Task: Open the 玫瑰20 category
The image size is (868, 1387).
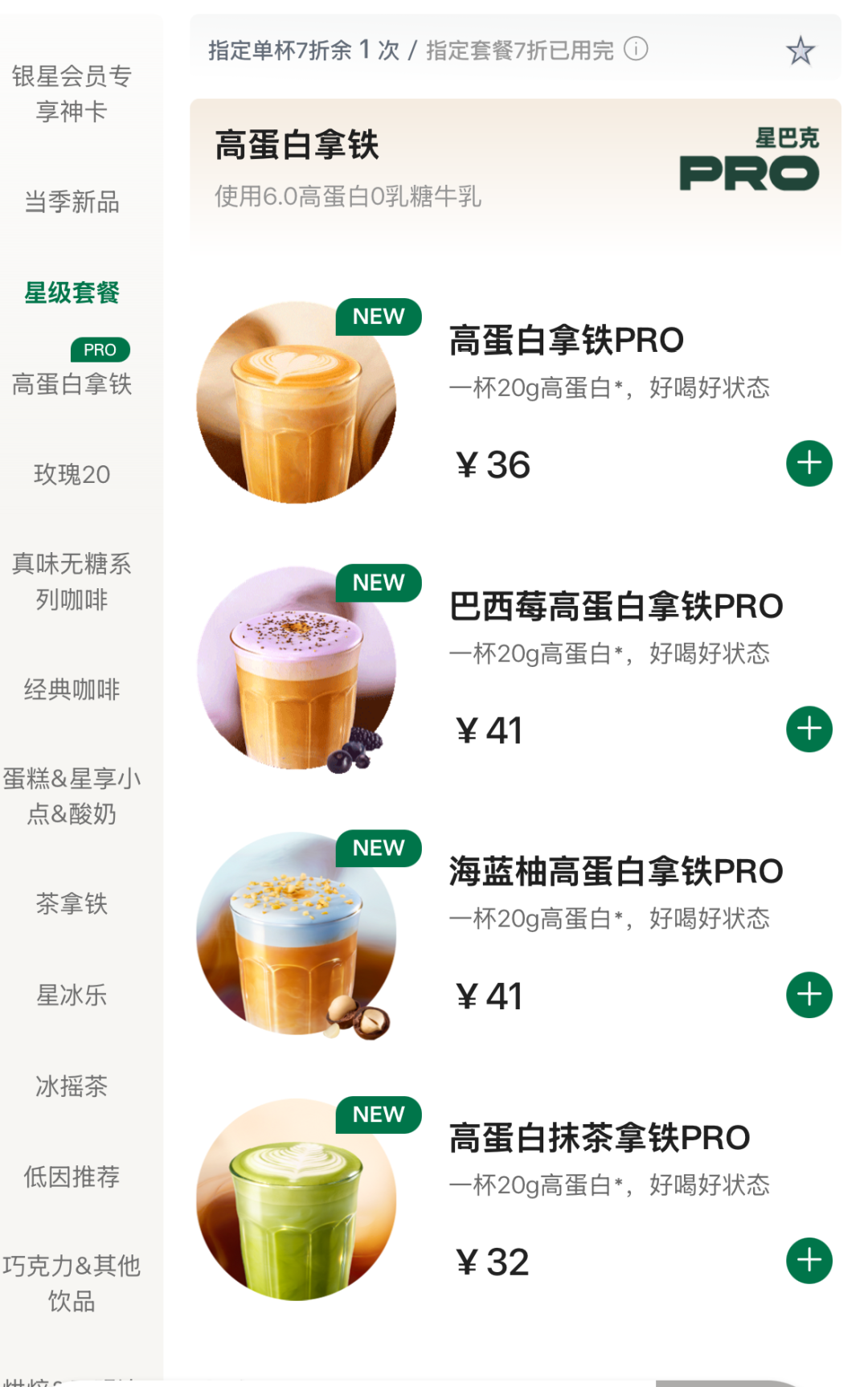Action: 72,474
